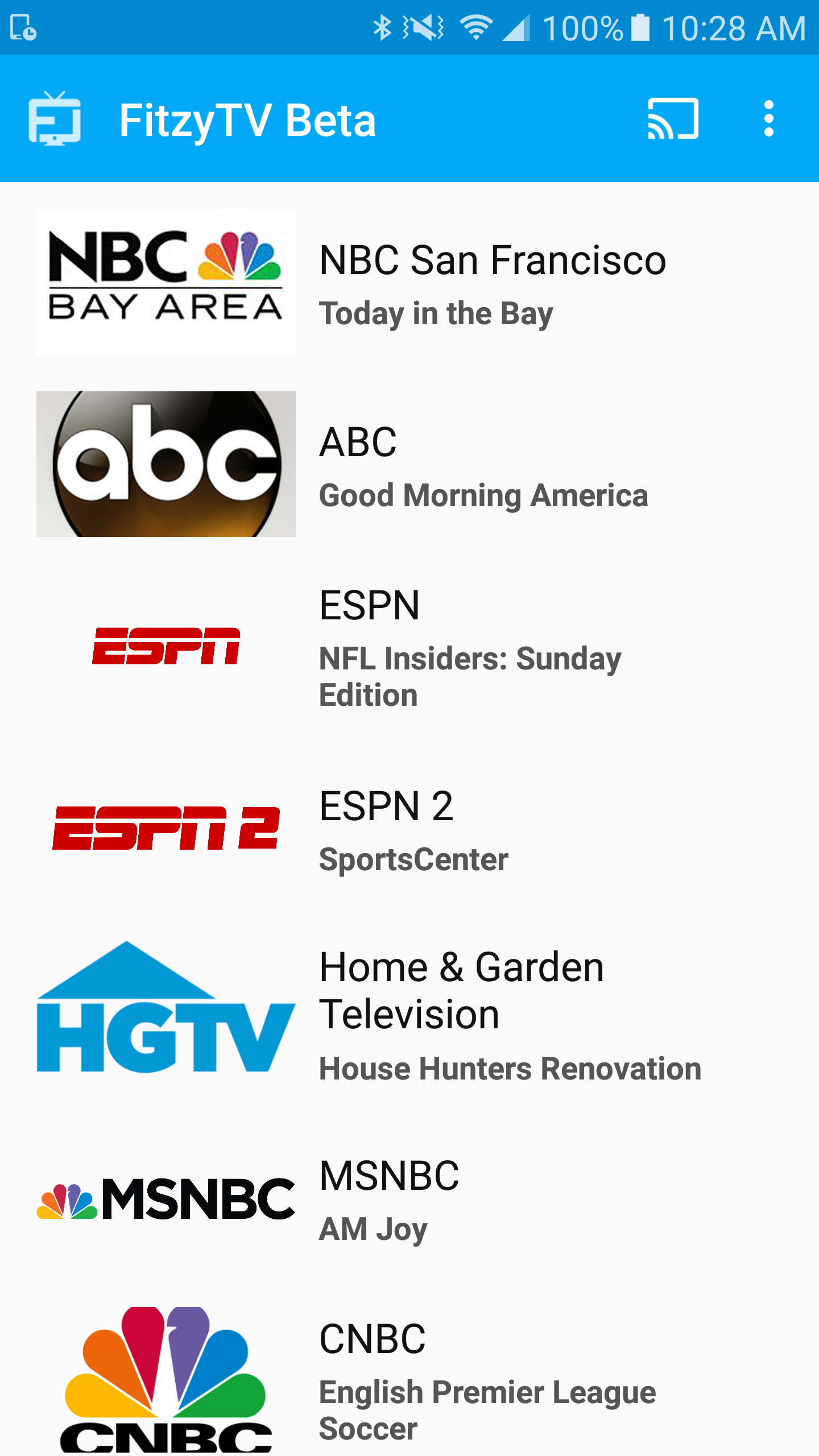Open the overflow menu
The image size is (819, 1456).
pos(768,119)
